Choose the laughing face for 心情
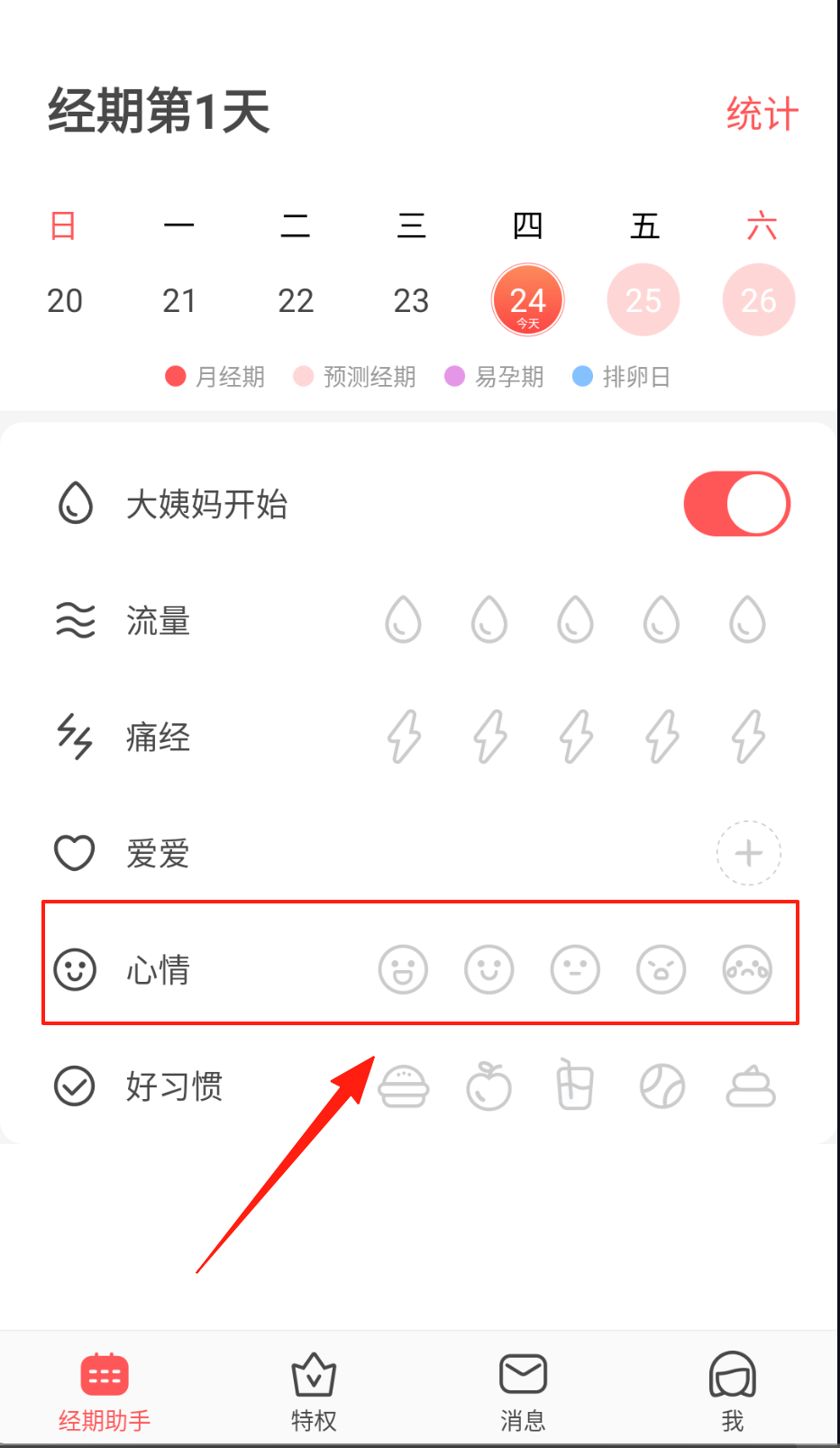The width and height of the screenshot is (840, 1448). (x=403, y=969)
